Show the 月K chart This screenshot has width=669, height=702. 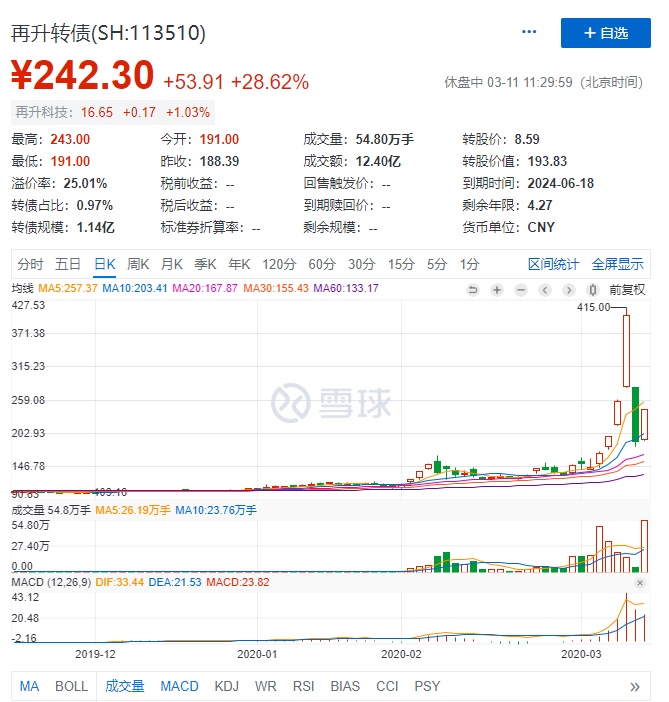172,264
